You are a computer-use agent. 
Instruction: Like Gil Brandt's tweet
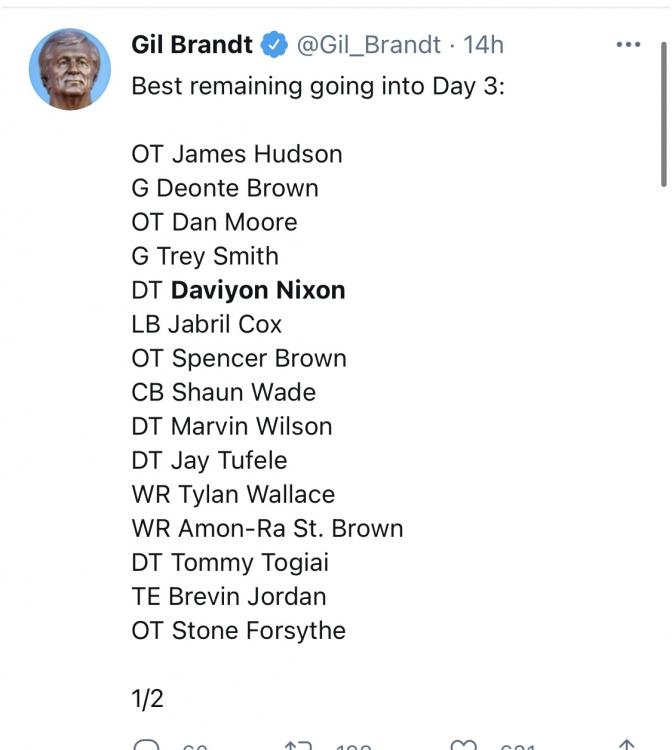click(463, 744)
